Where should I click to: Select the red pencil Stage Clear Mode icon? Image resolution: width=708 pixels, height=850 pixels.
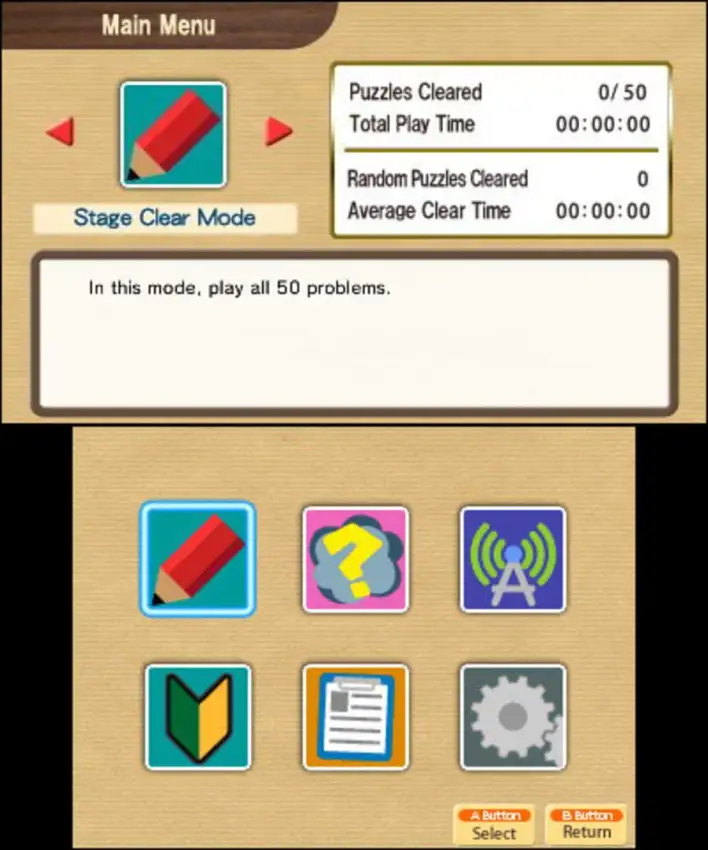click(x=198, y=559)
